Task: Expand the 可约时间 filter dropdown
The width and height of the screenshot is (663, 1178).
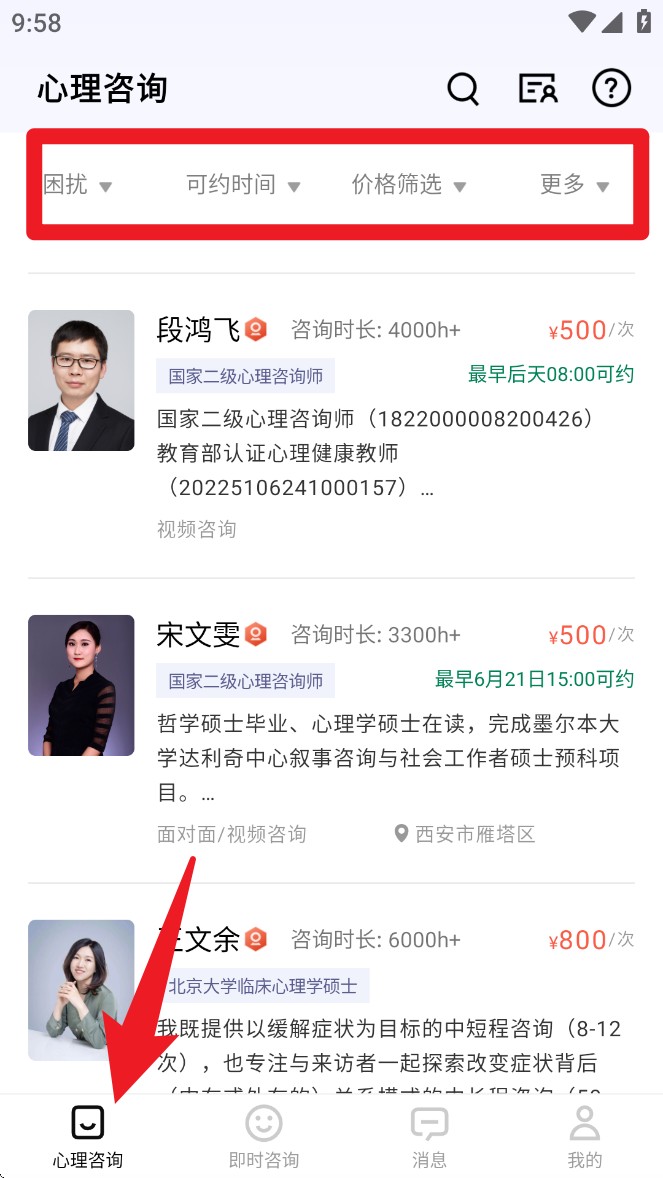Action: (244, 184)
